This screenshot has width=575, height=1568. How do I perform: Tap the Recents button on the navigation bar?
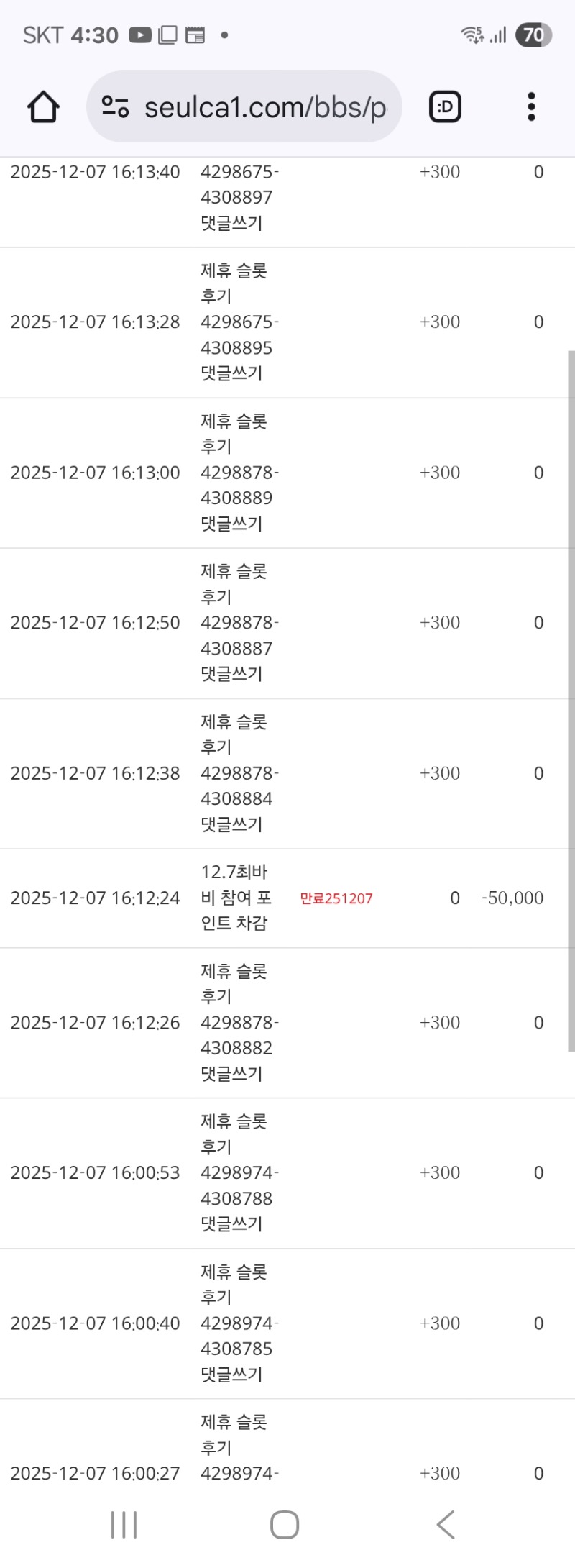point(124,1523)
